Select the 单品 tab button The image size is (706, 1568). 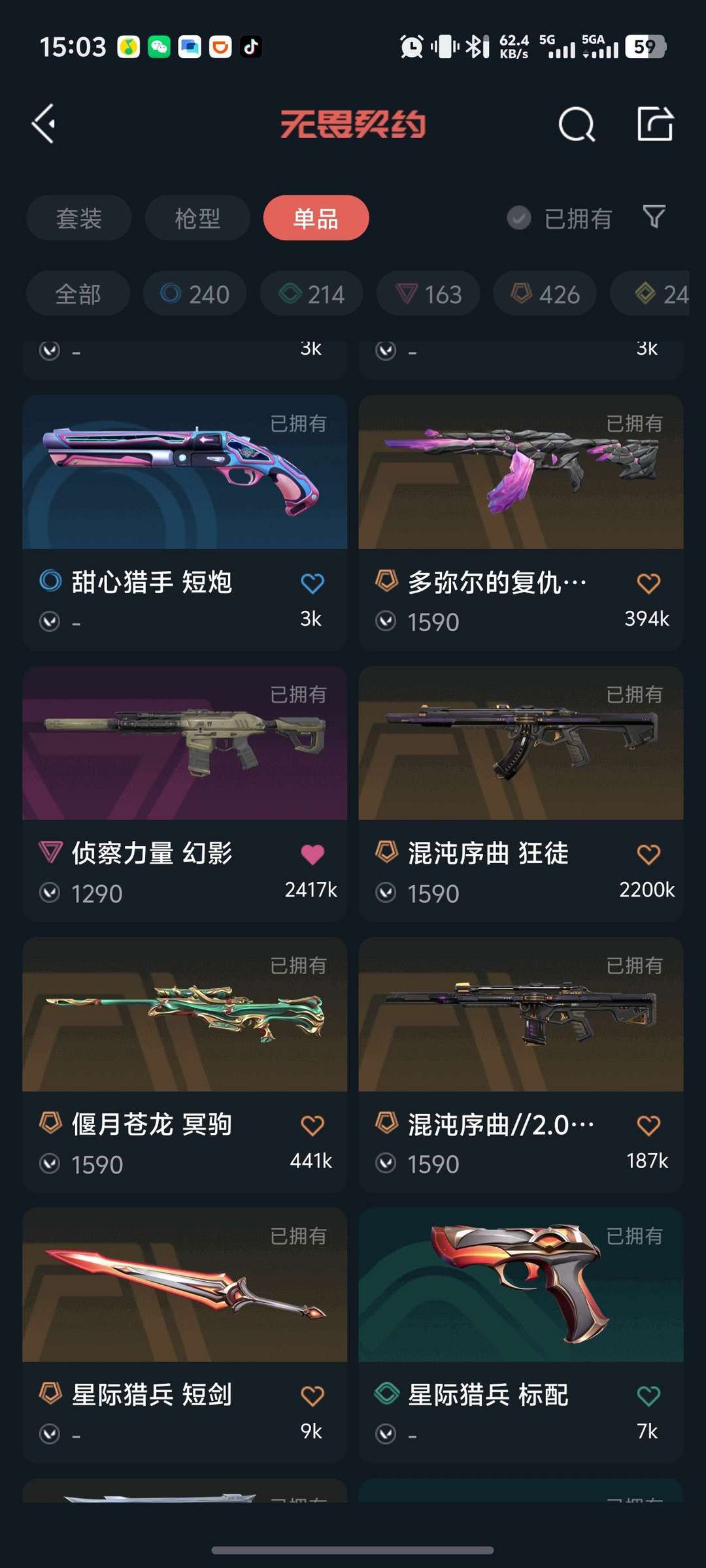[316, 218]
